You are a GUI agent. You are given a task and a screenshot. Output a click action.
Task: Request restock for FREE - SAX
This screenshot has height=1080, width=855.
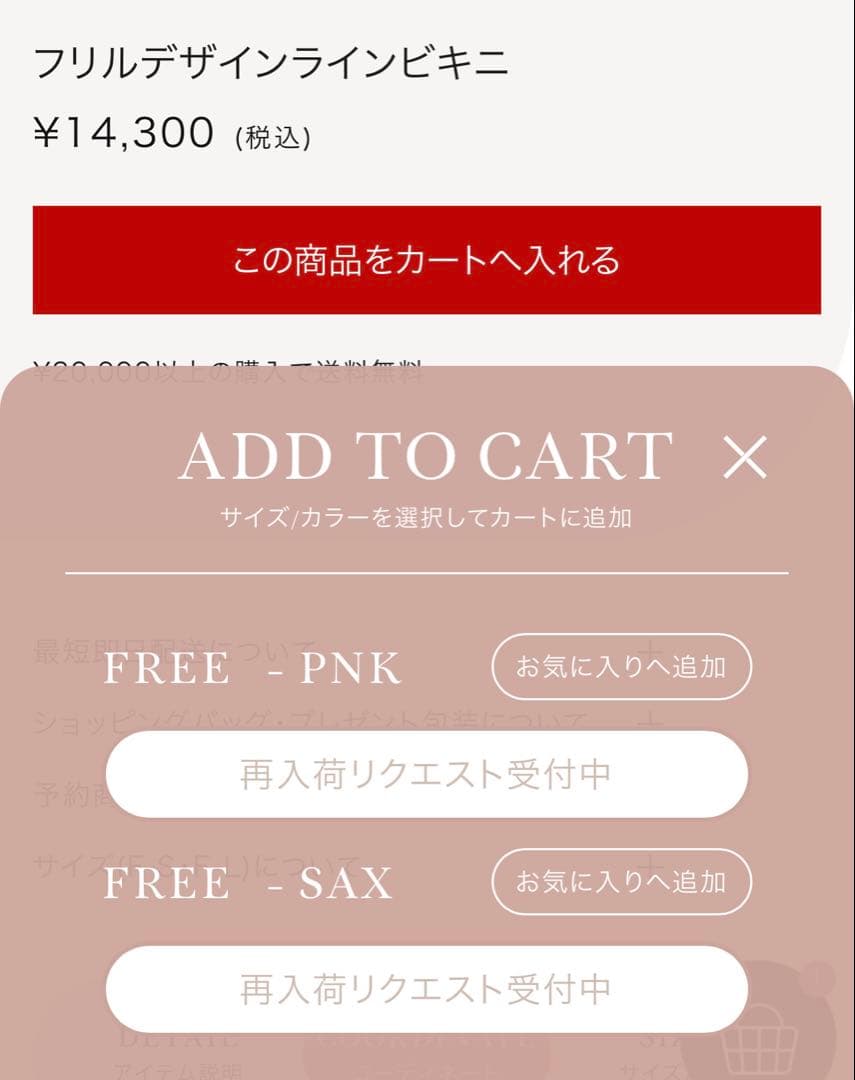tap(426, 989)
